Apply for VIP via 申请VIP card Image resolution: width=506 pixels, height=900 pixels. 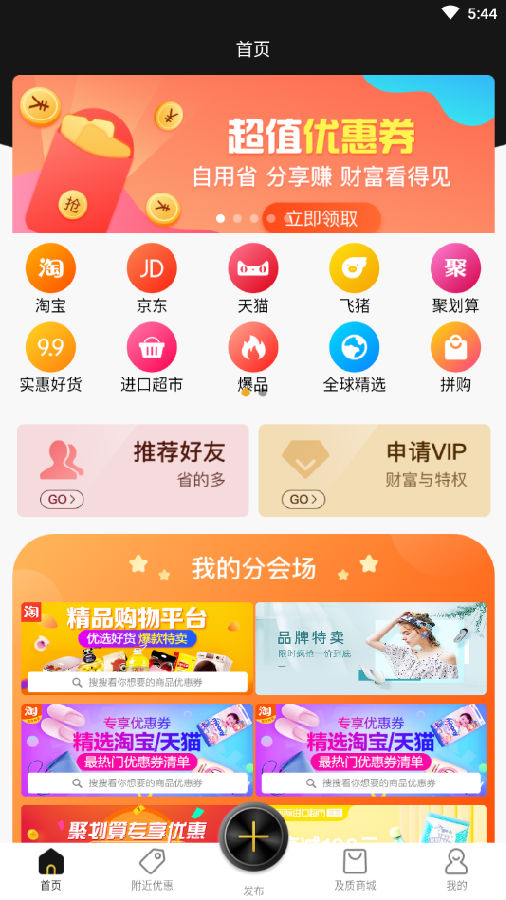point(374,471)
